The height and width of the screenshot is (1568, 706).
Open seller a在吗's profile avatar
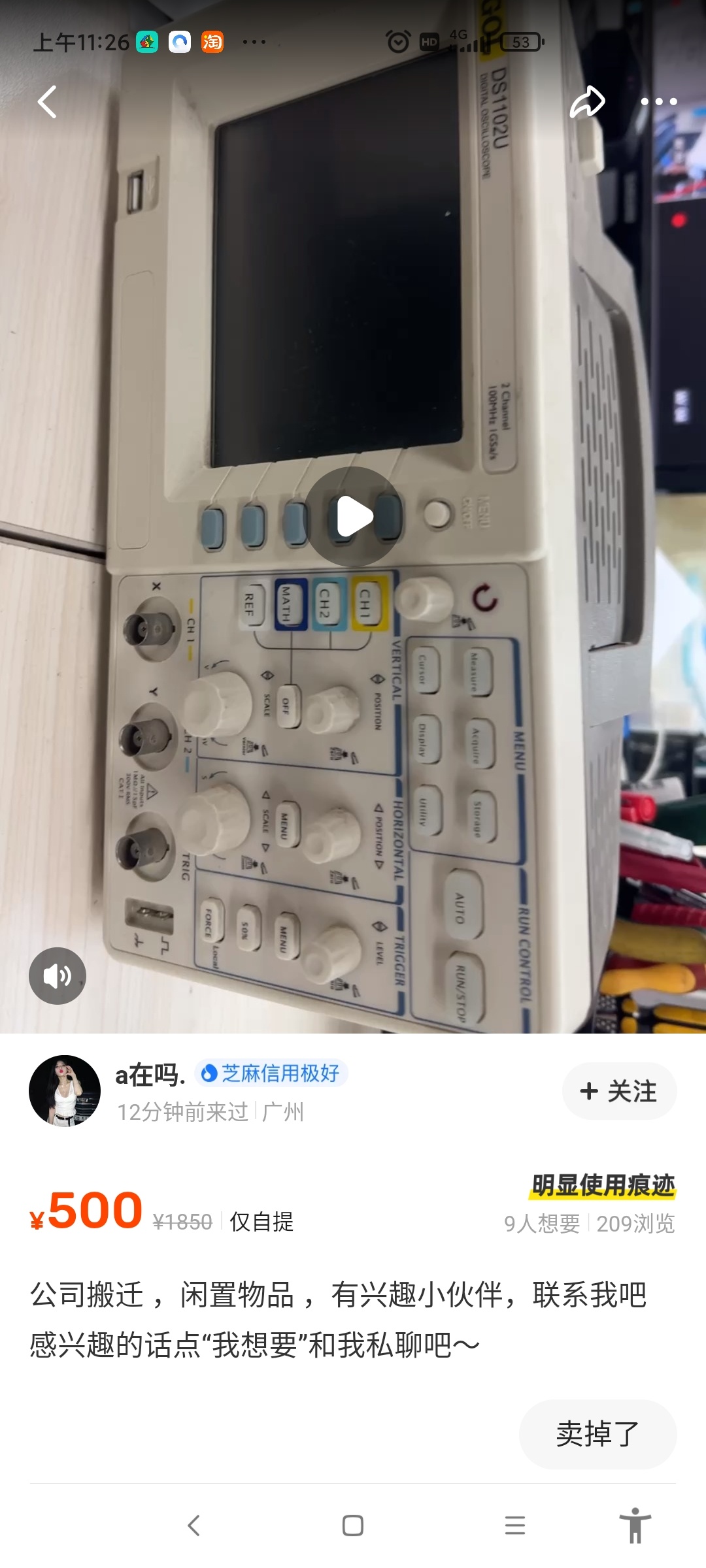pyautogui.click(x=64, y=1091)
